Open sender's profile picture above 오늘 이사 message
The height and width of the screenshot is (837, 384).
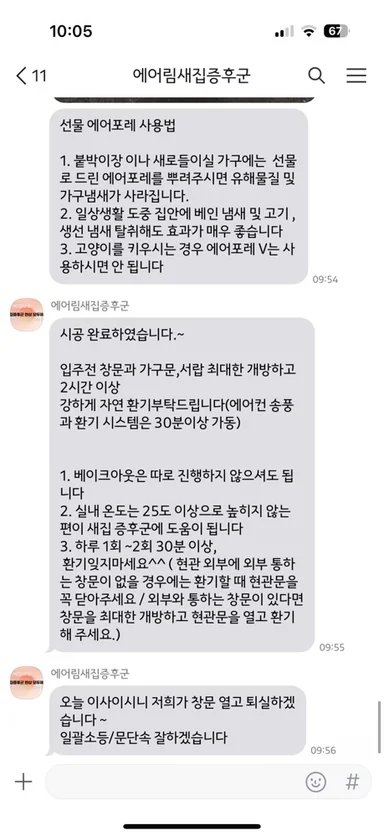click(26, 682)
